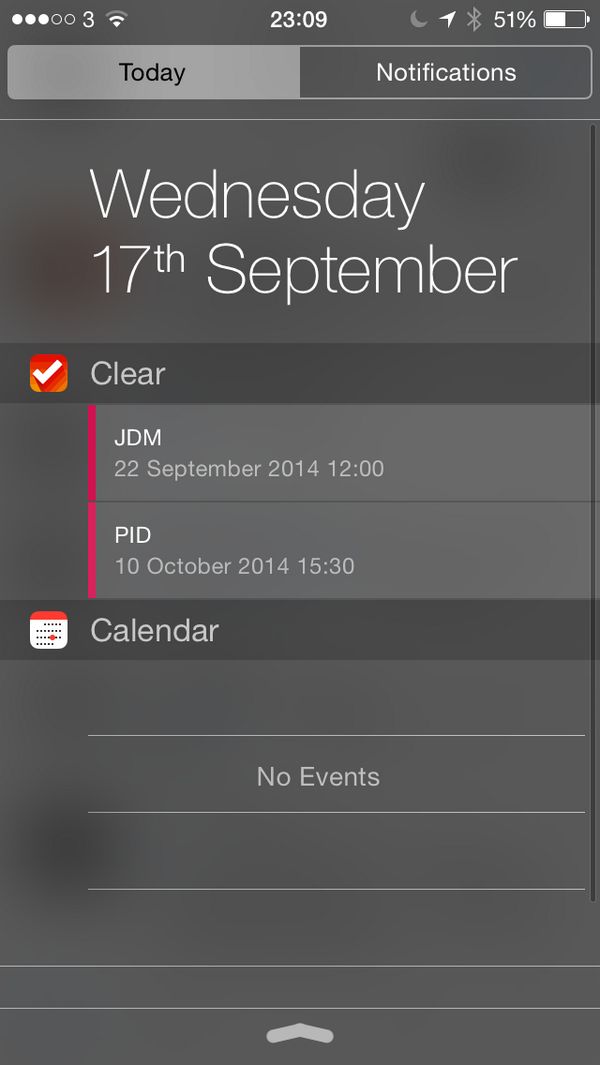The height and width of the screenshot is (1065, 600).
Task: Select the Today tab
Action: click(x=152, y=73)
